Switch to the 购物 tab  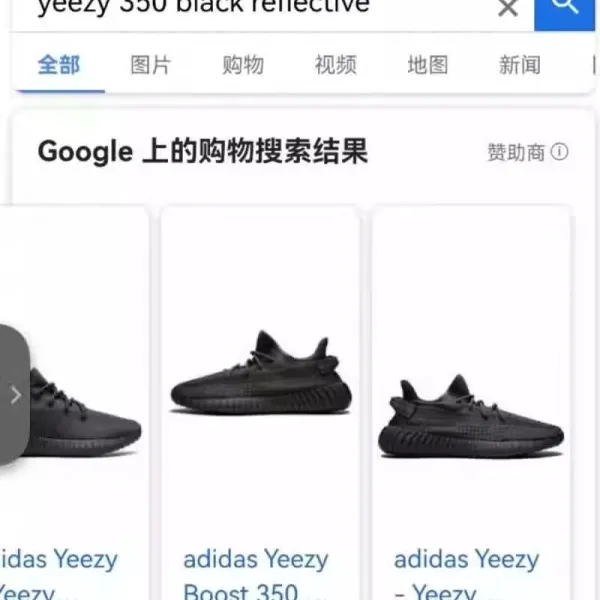click(x=243, y=65)
